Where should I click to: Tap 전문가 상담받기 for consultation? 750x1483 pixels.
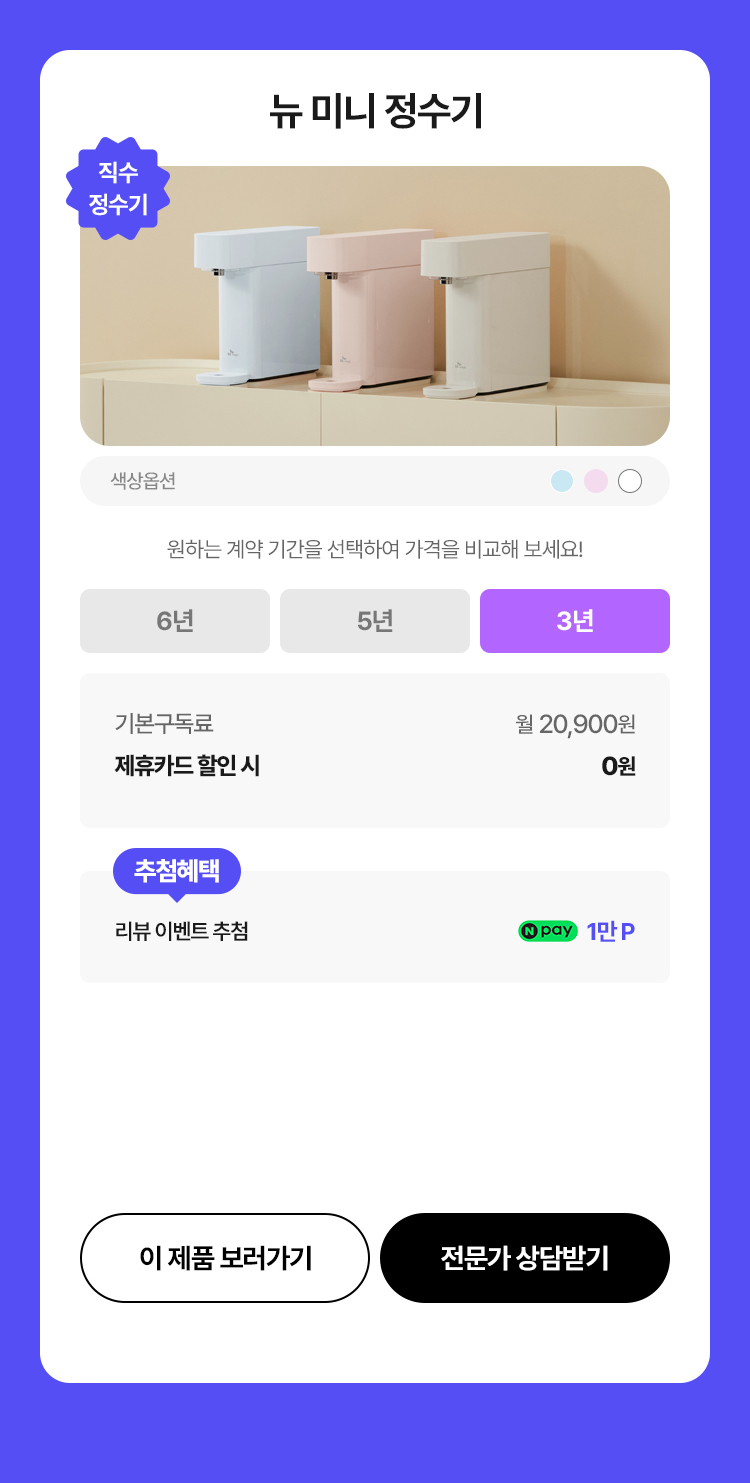click(525, 1258)
